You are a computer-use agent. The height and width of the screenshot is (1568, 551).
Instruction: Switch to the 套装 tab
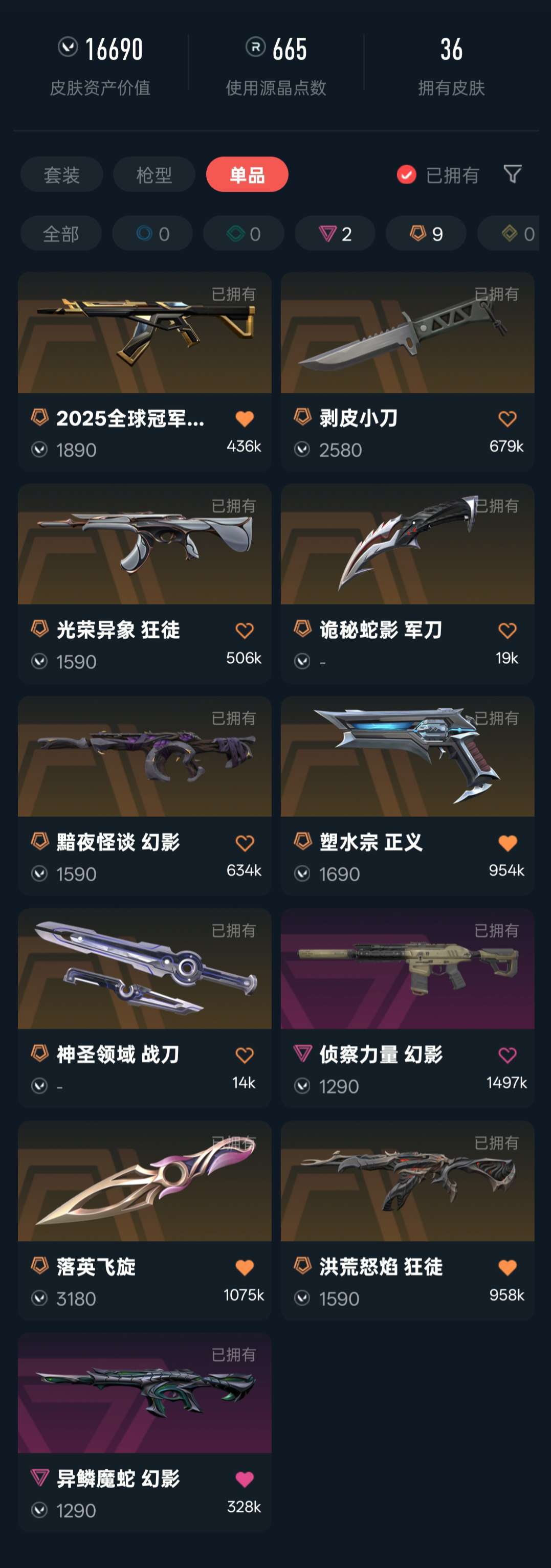(x=61, y=175)
